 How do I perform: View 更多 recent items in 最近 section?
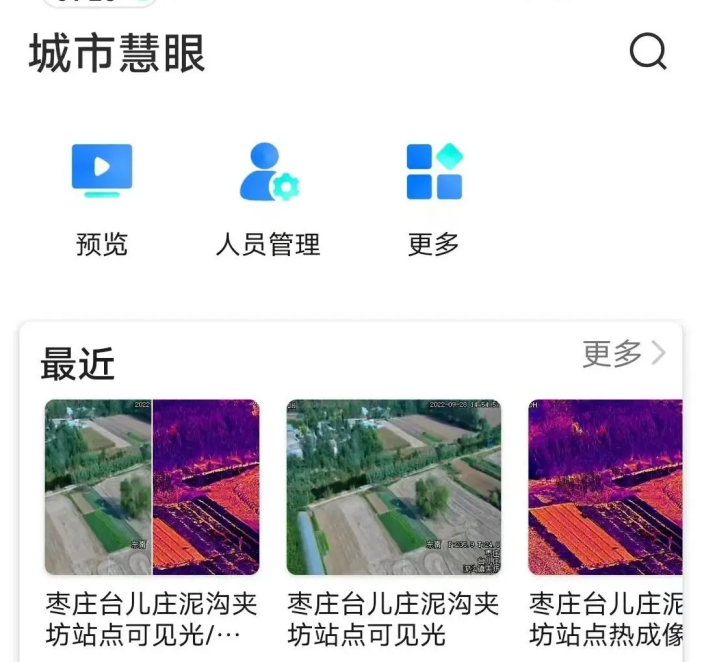tap(623, 353)
